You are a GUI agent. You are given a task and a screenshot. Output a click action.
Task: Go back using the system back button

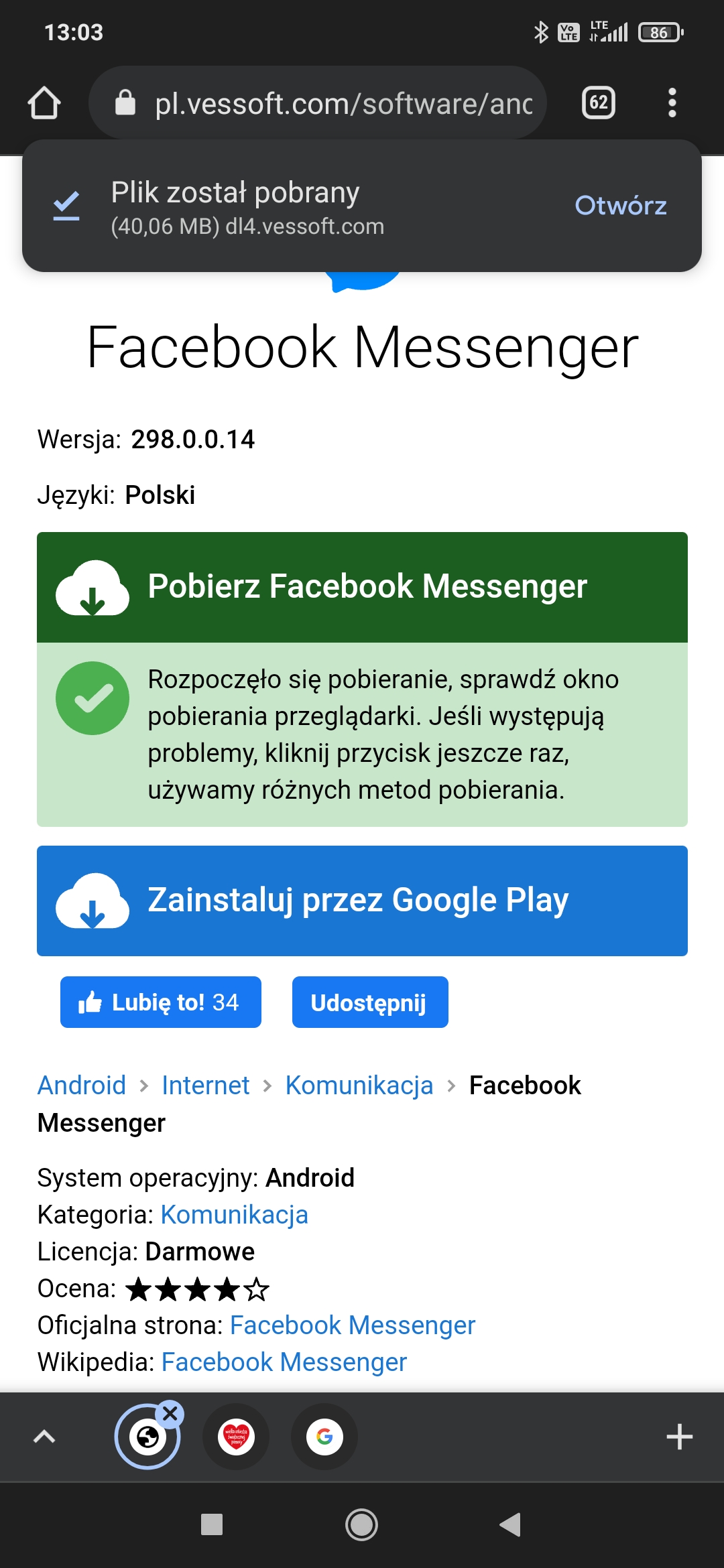click(x=511, y=1524)
